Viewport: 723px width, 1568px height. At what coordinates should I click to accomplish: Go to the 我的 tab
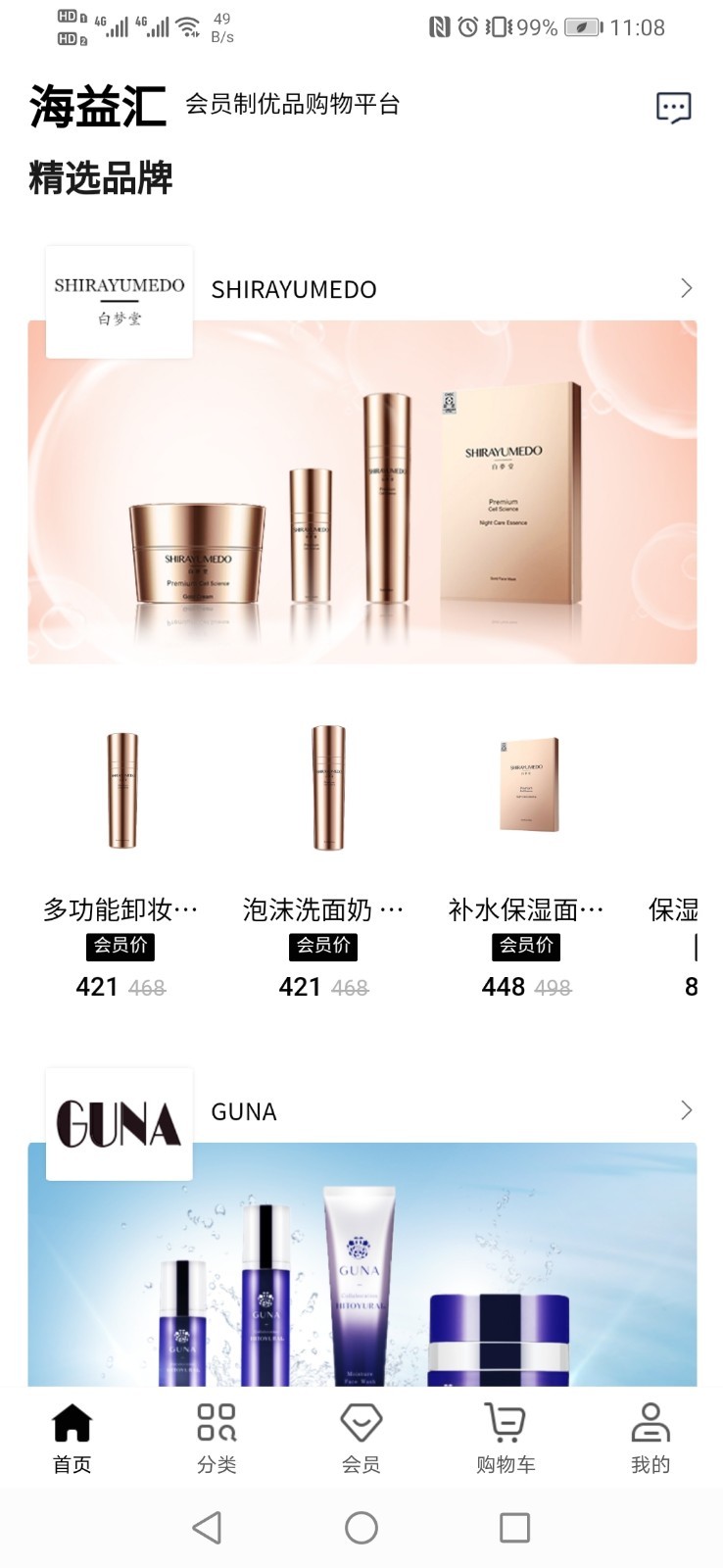(x=650, y=1438)
